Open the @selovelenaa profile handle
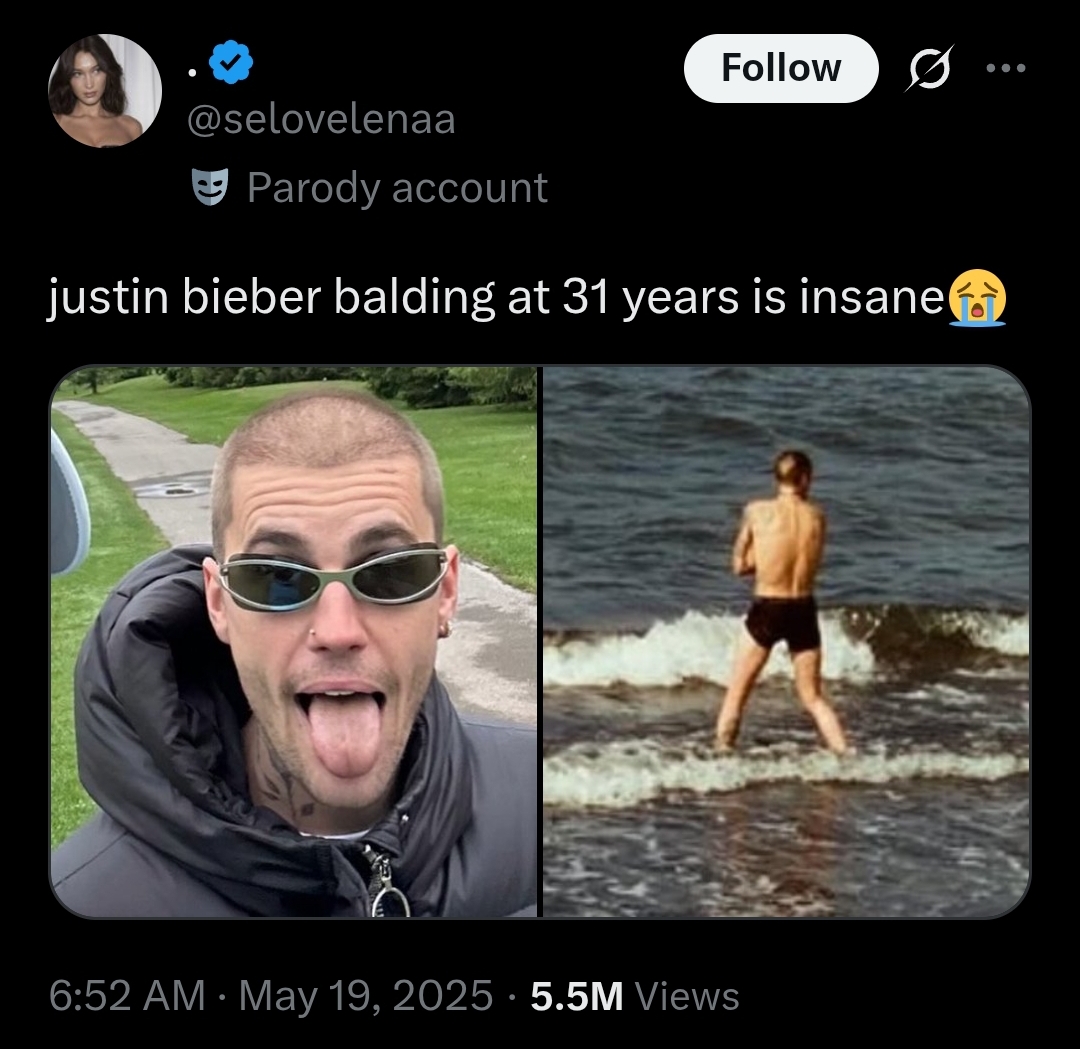Image resolution: width=1080 pixels, height=1049 pixels. point(321,120)
